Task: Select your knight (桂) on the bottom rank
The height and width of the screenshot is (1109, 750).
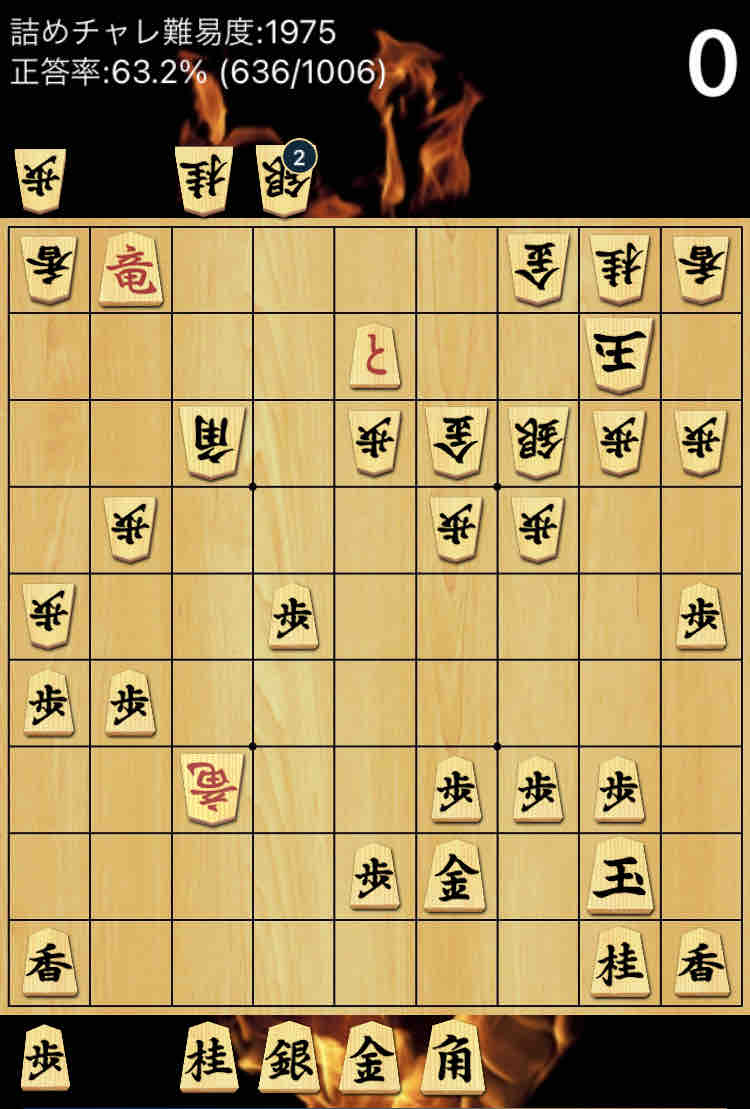Action: coord(619,962)
